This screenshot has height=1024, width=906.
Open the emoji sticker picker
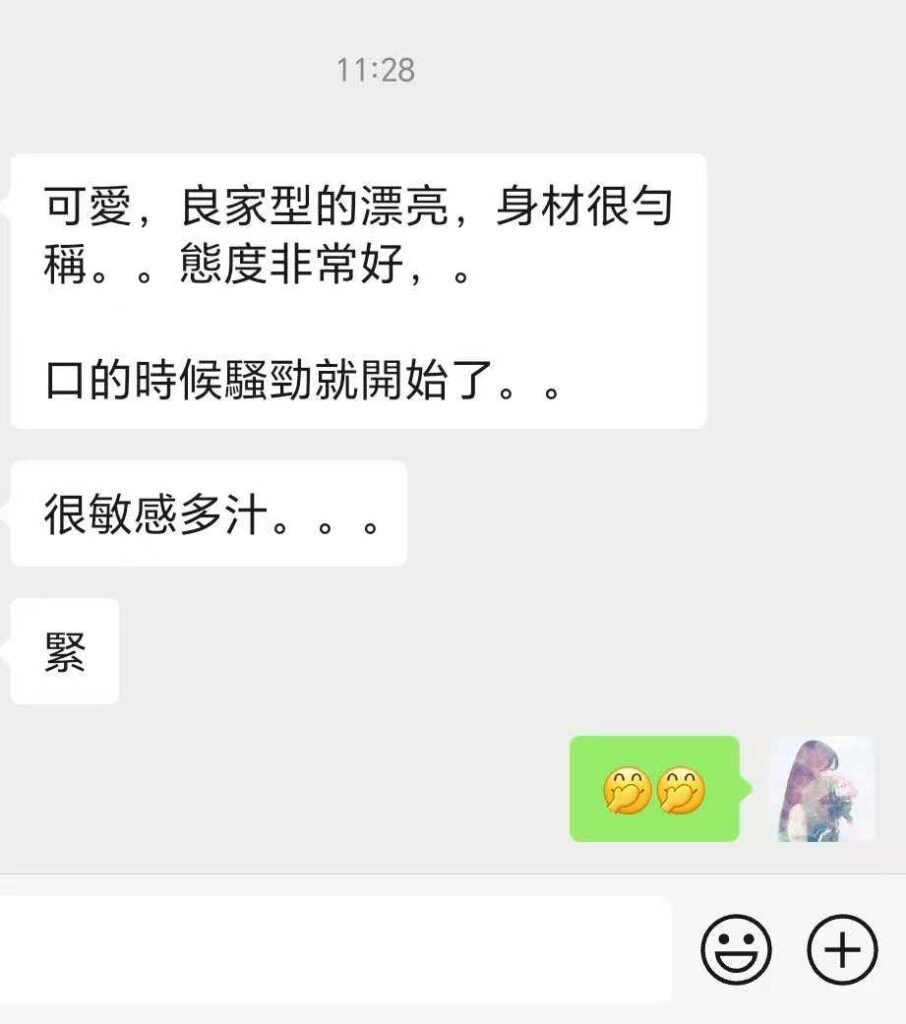(736, 949)
